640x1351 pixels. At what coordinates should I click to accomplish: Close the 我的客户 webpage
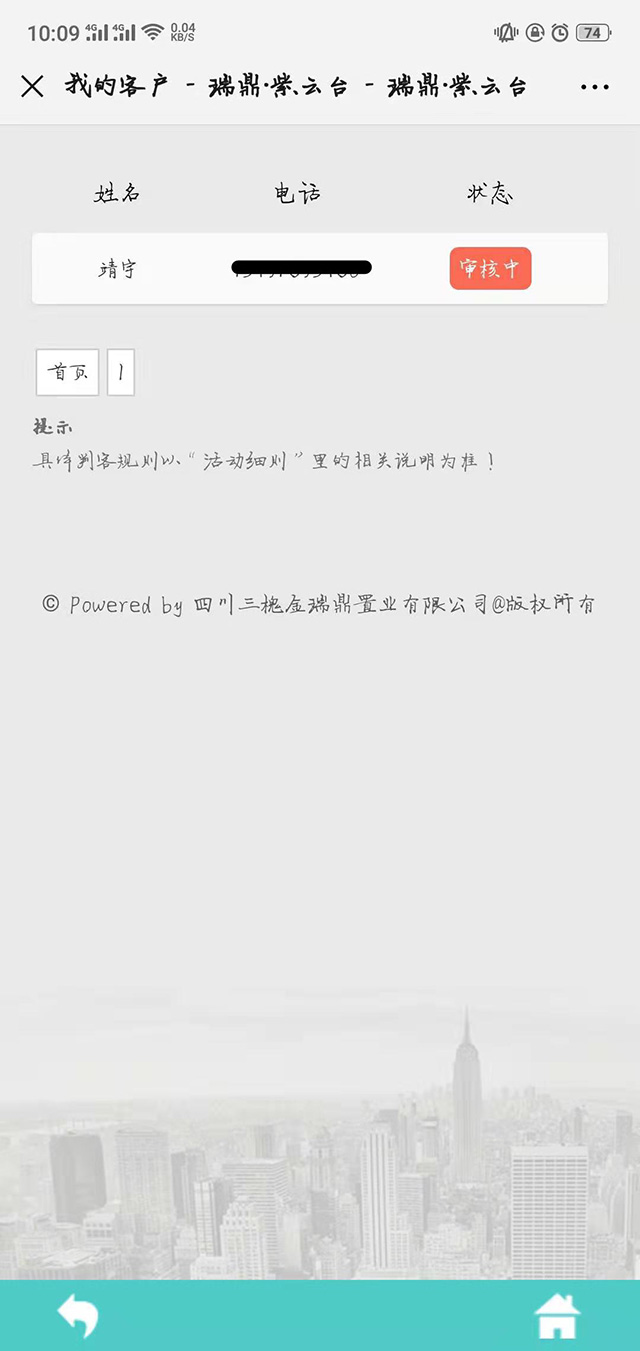point(32,87)
